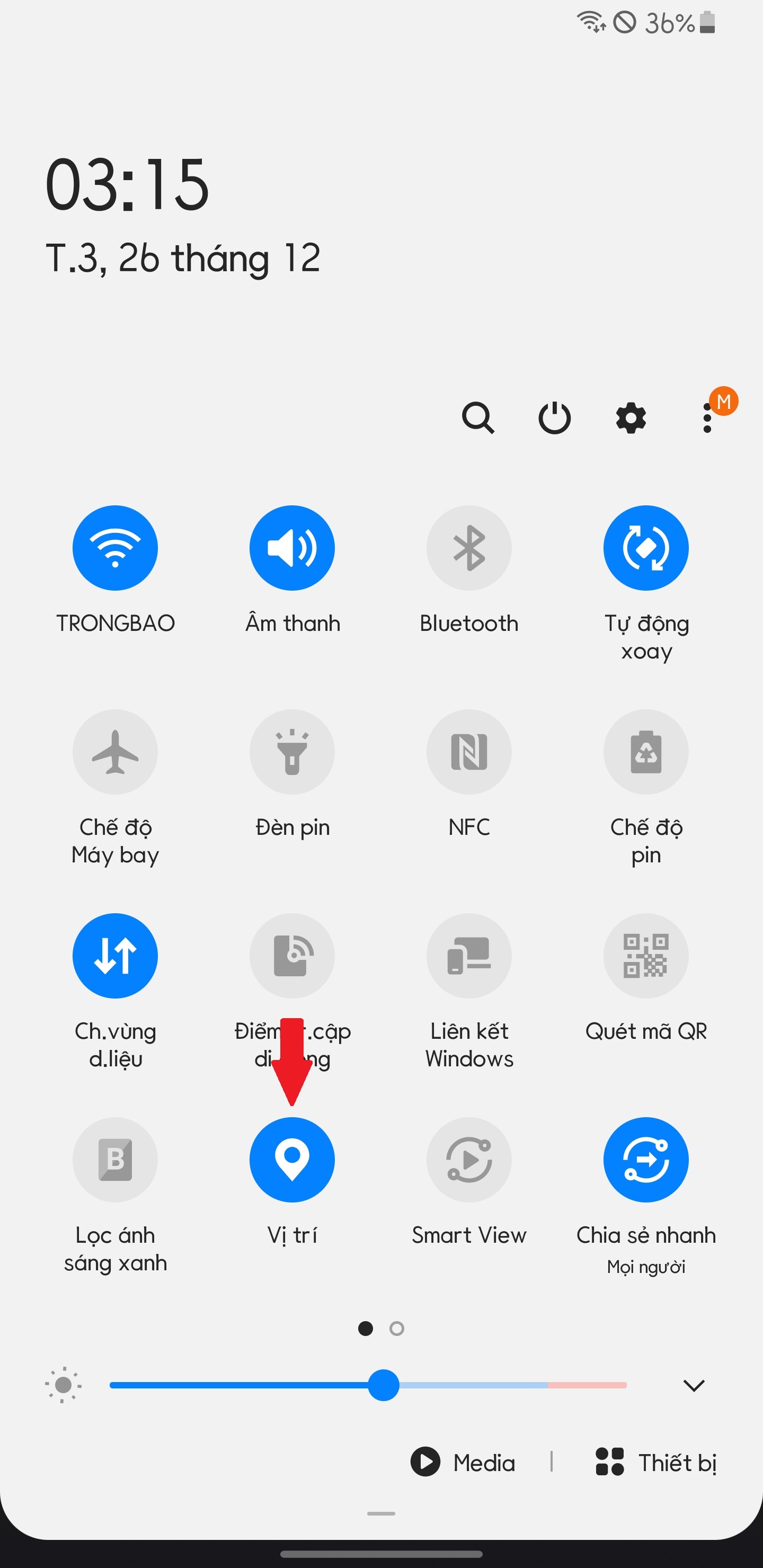Open Settings via the gear icon
This screenshot has width=763, height=1568.
[x=631, y=417]
